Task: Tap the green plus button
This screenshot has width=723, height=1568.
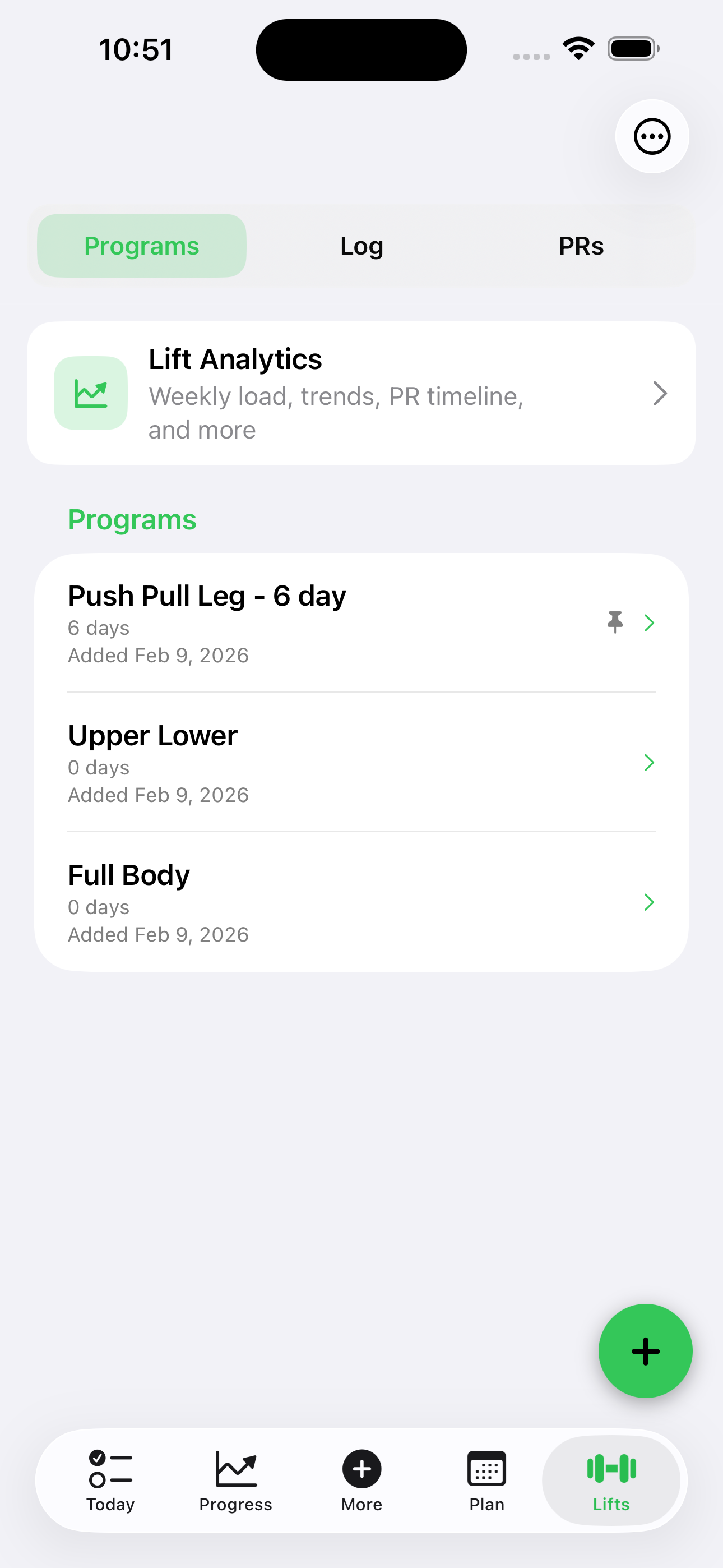Action: point(645,1351)
